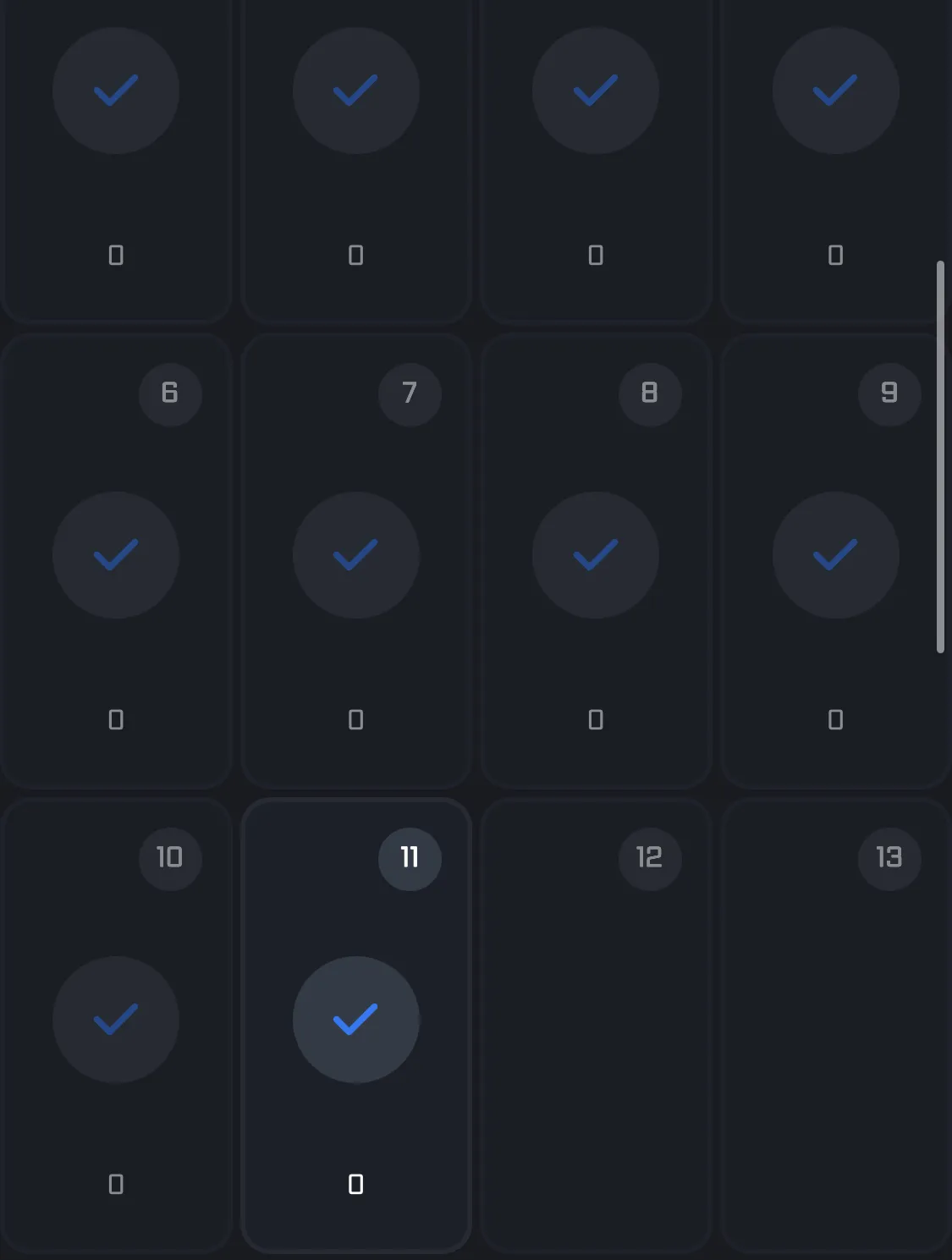This screenshot has width=952, height=1260.
Task: Choose level card number 9
Action: coord(835,561)
